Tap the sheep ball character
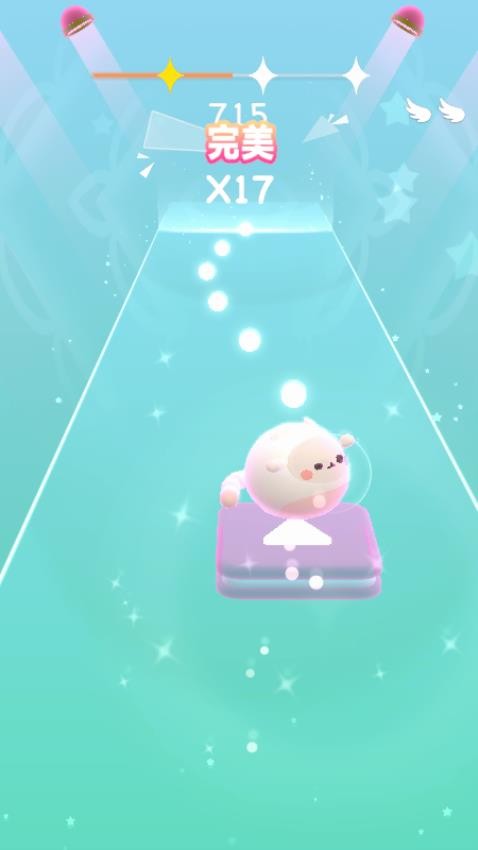Image resolution: width=478 pixels, height=850 pixels. [x=296, y=467]
